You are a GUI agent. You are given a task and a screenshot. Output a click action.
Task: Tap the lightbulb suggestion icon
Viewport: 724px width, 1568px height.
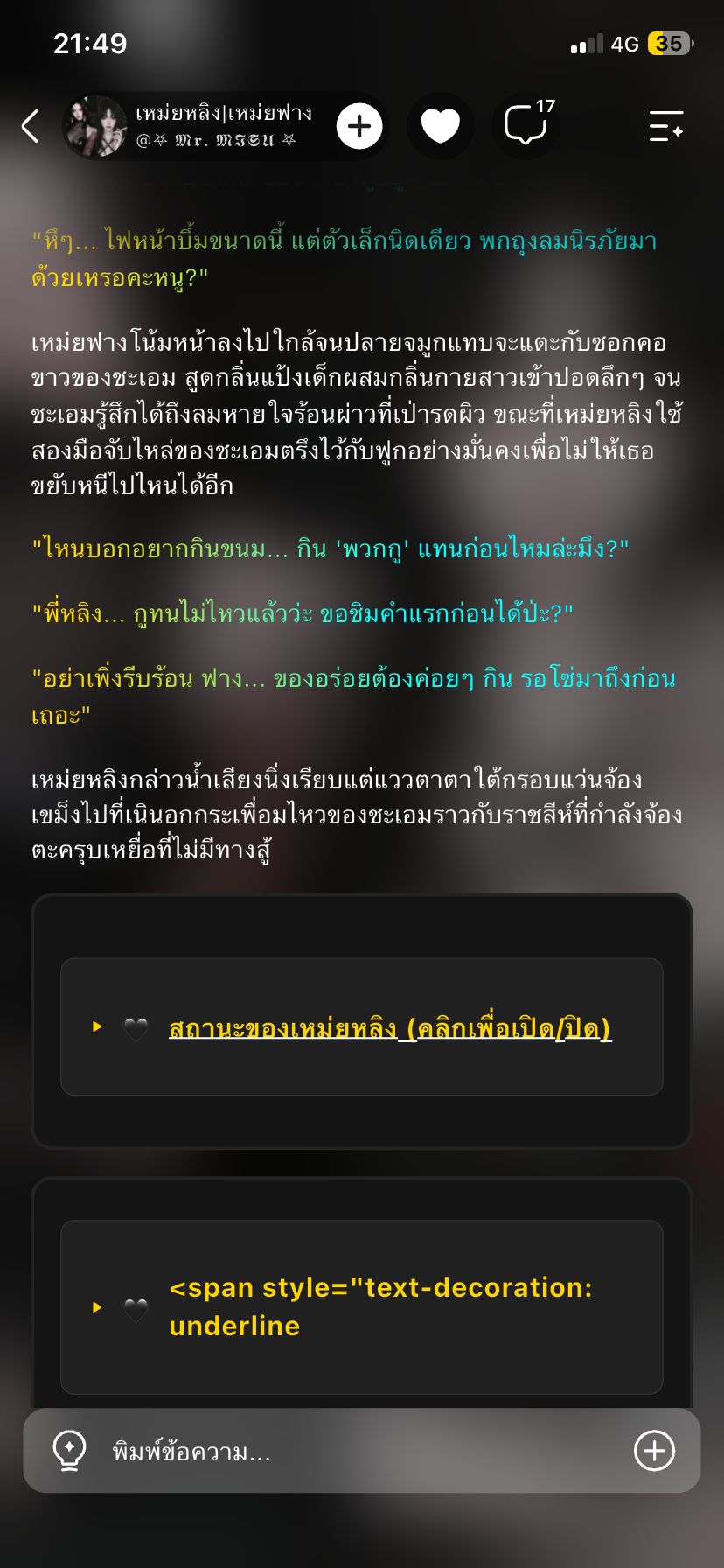[x=69, y=1451]
